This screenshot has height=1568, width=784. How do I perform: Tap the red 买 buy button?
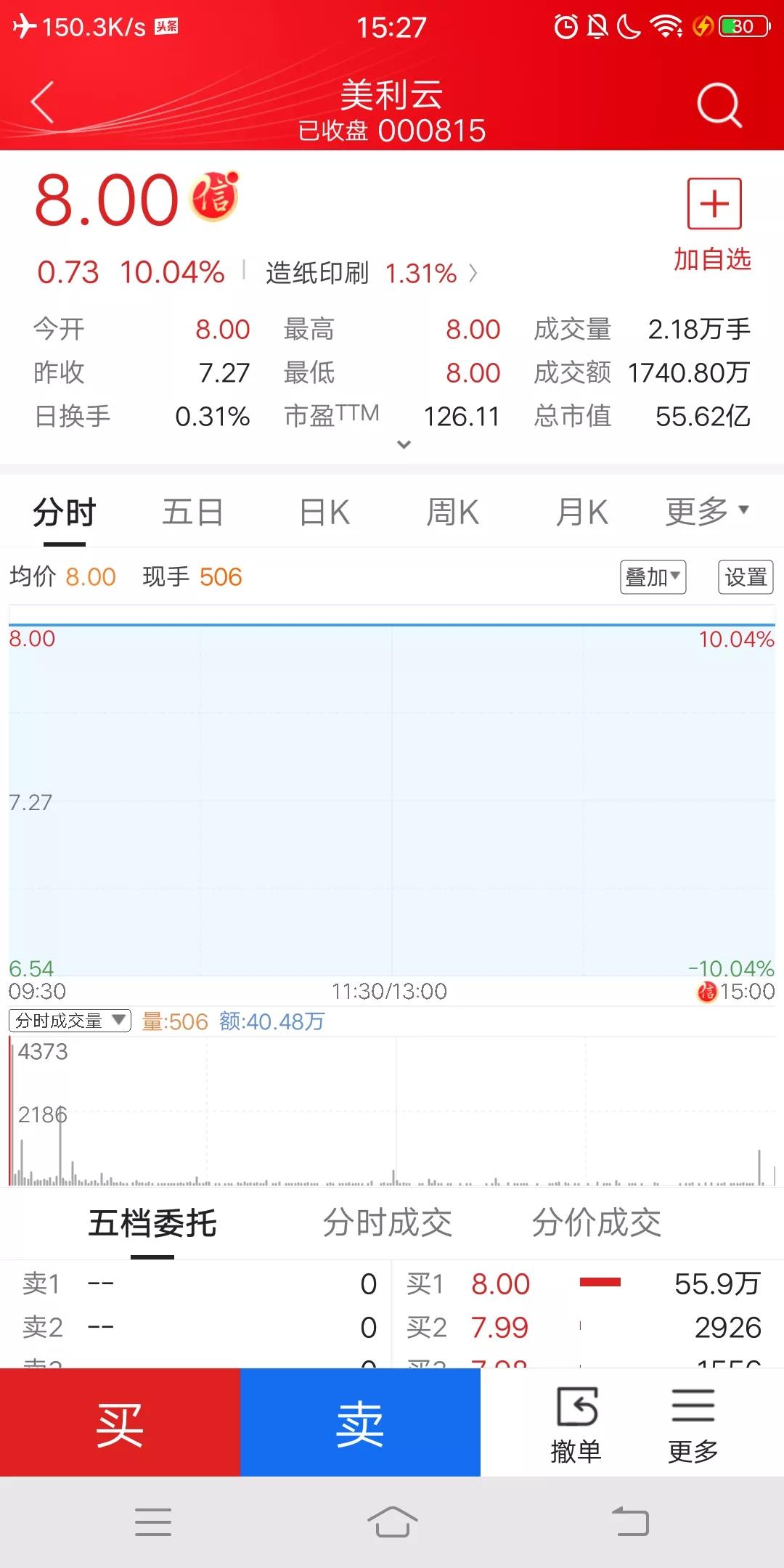pos(120,1422)
